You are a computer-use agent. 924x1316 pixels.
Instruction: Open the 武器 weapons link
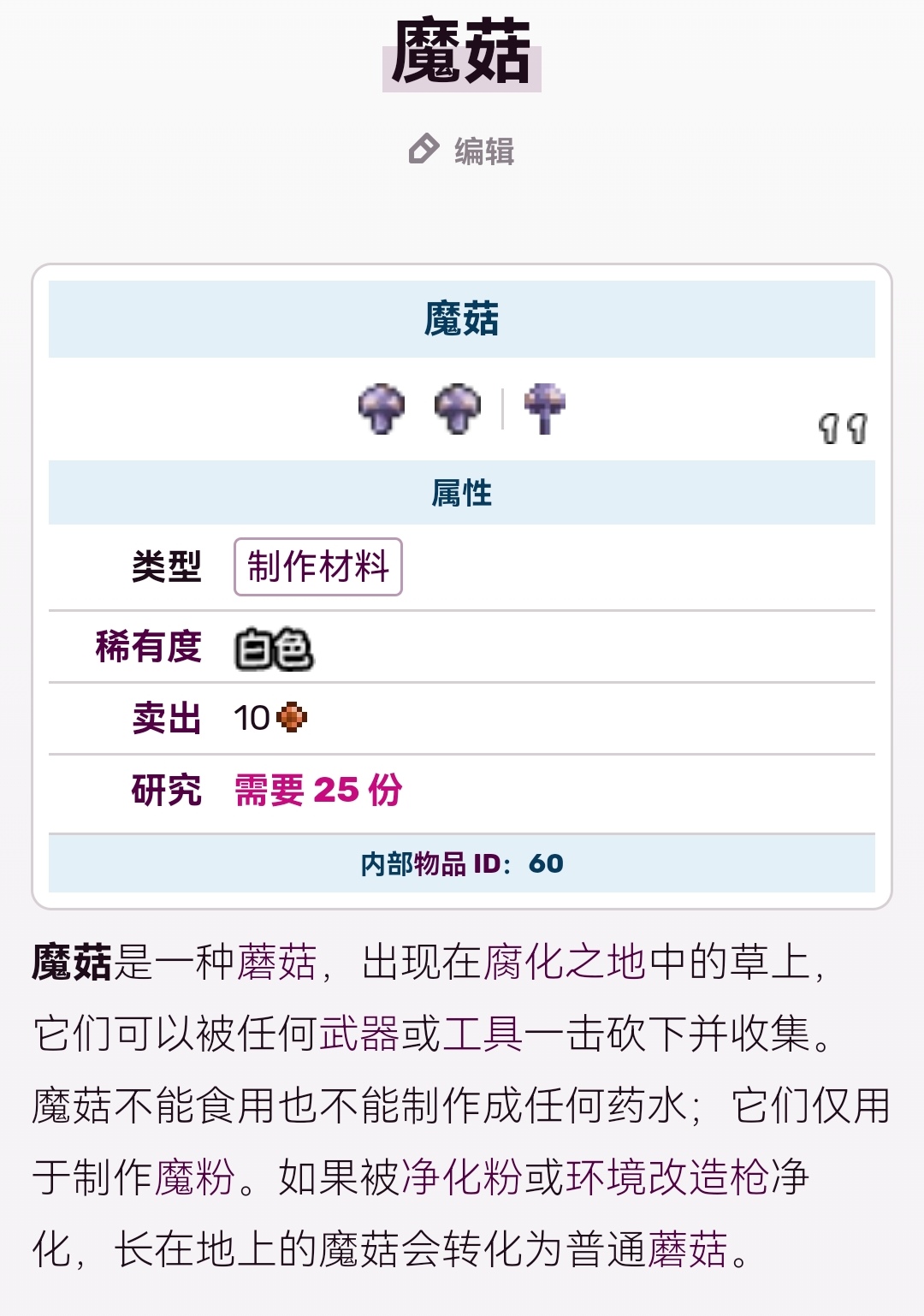click(359, 1034)
